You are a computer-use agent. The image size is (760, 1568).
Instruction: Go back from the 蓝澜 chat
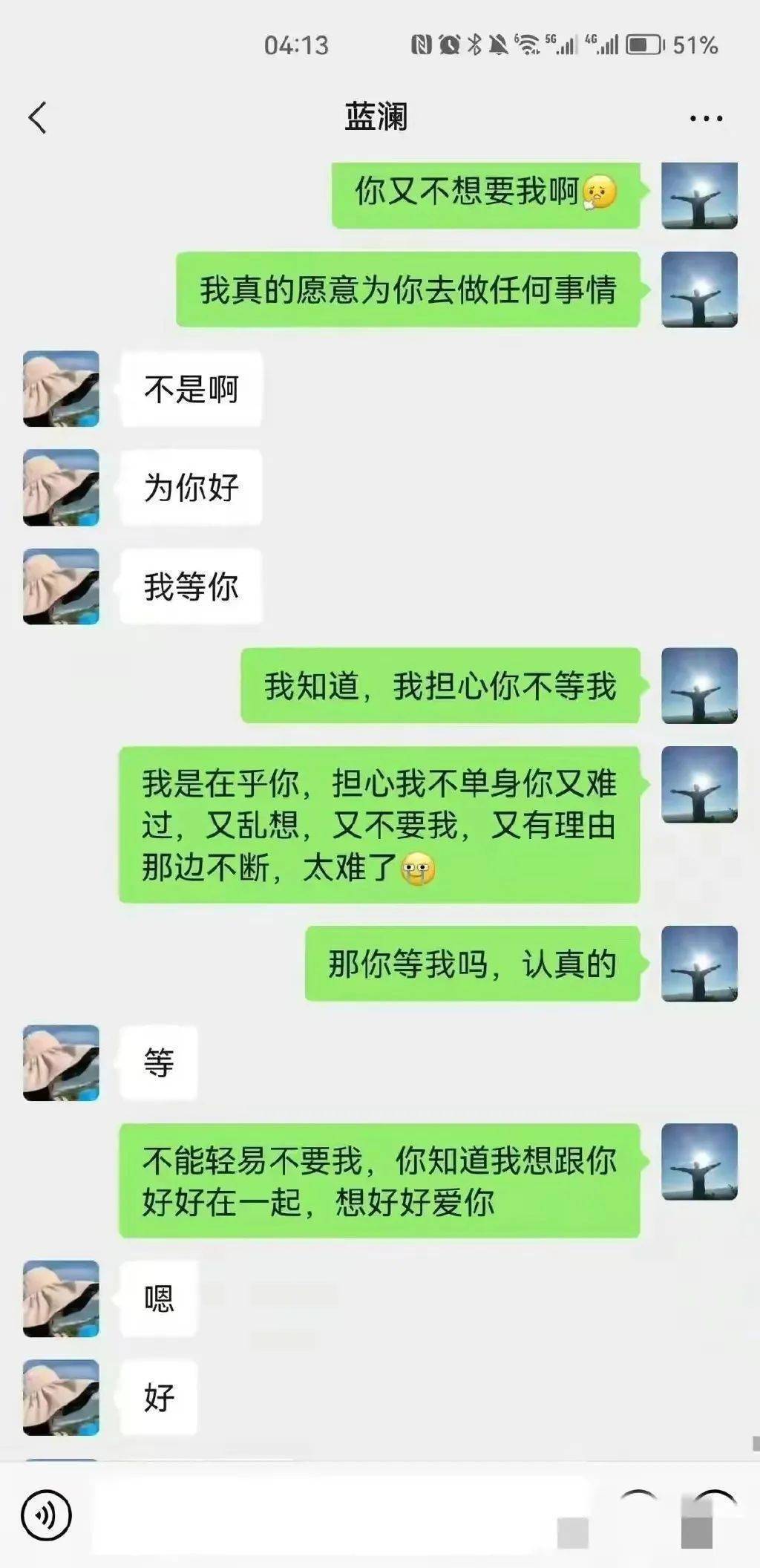click(37, 117)
